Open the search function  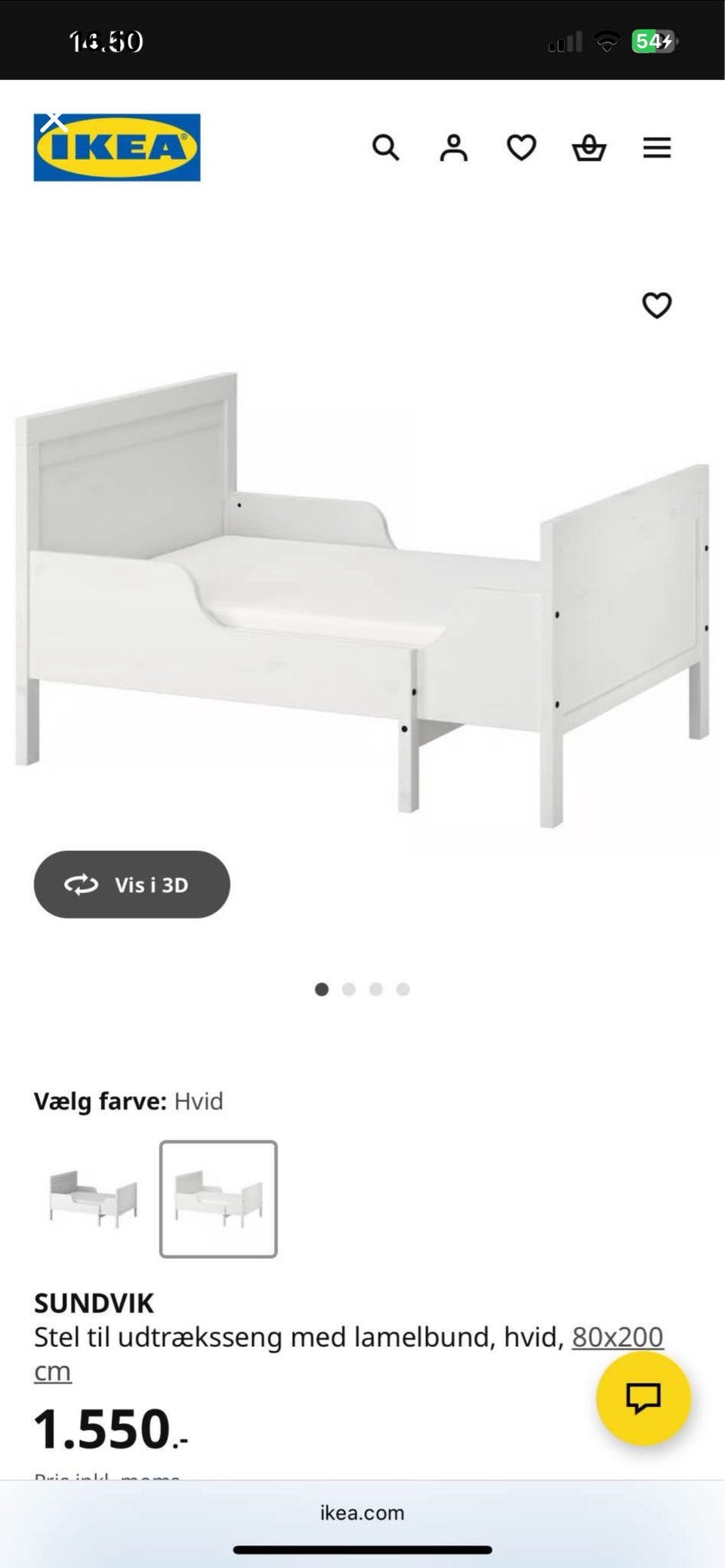pos(387,148)
